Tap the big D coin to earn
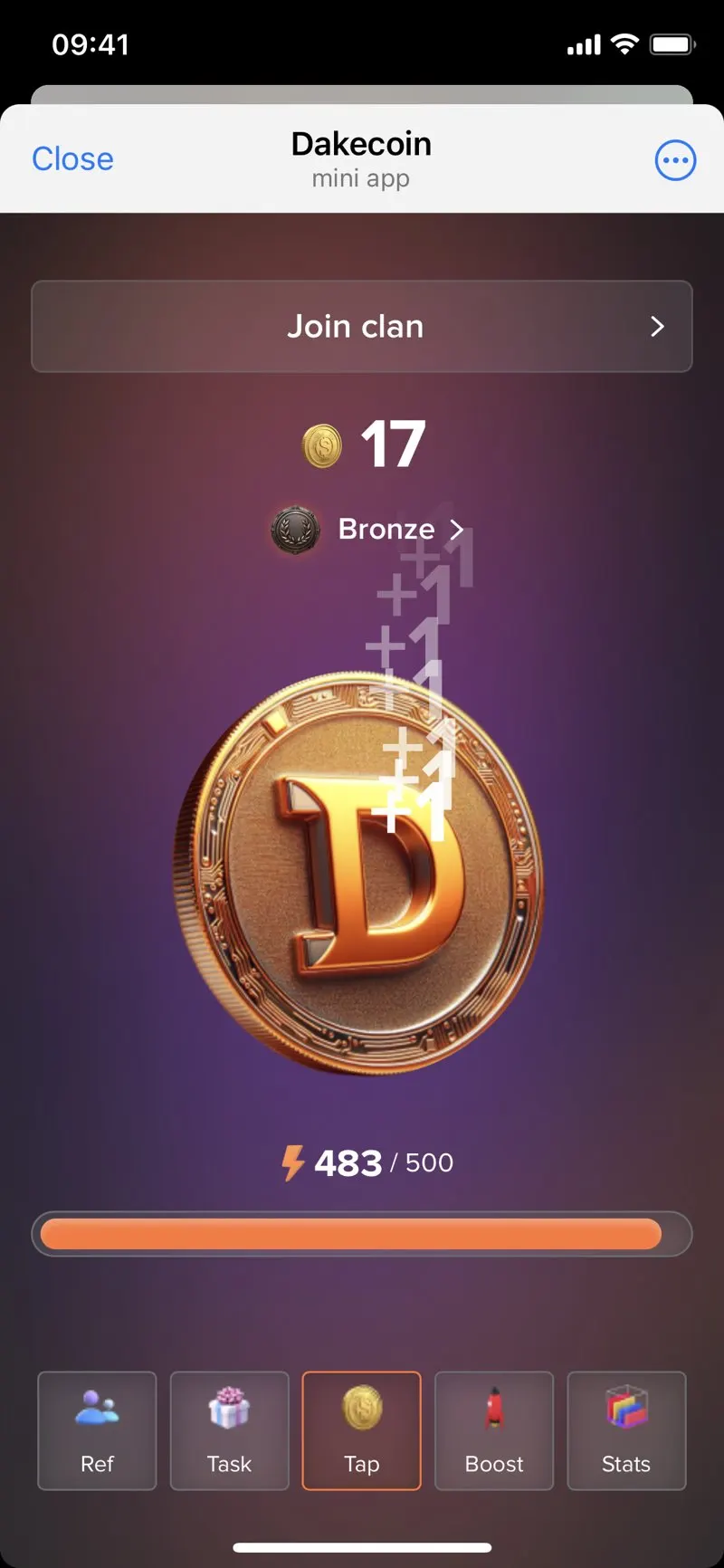Screen dimensions: 724x1568 (x=359, y=874)
